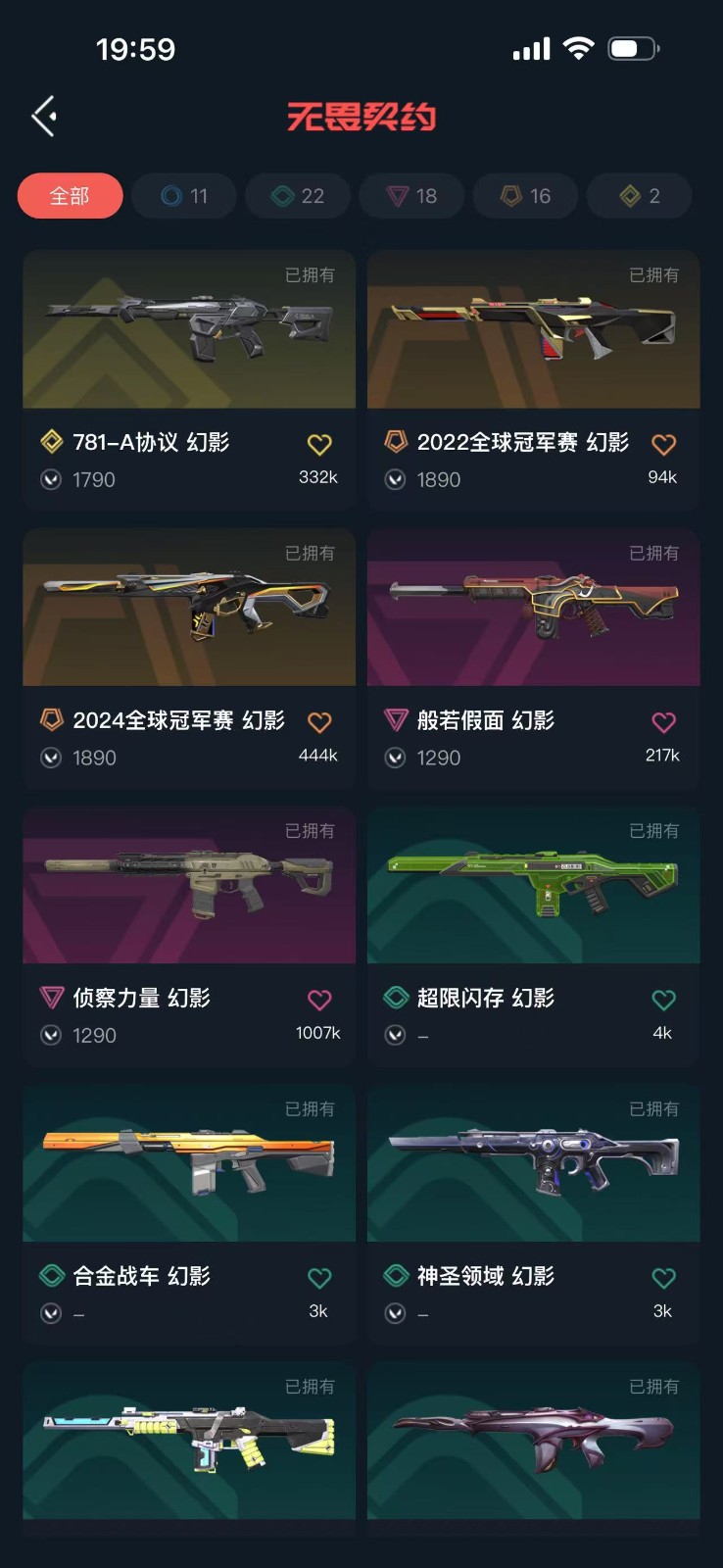Viewport: 723px width, 1568px height.
Task: Open the 2022全球冠军赛 幻影 skin card
Action: 533,330
